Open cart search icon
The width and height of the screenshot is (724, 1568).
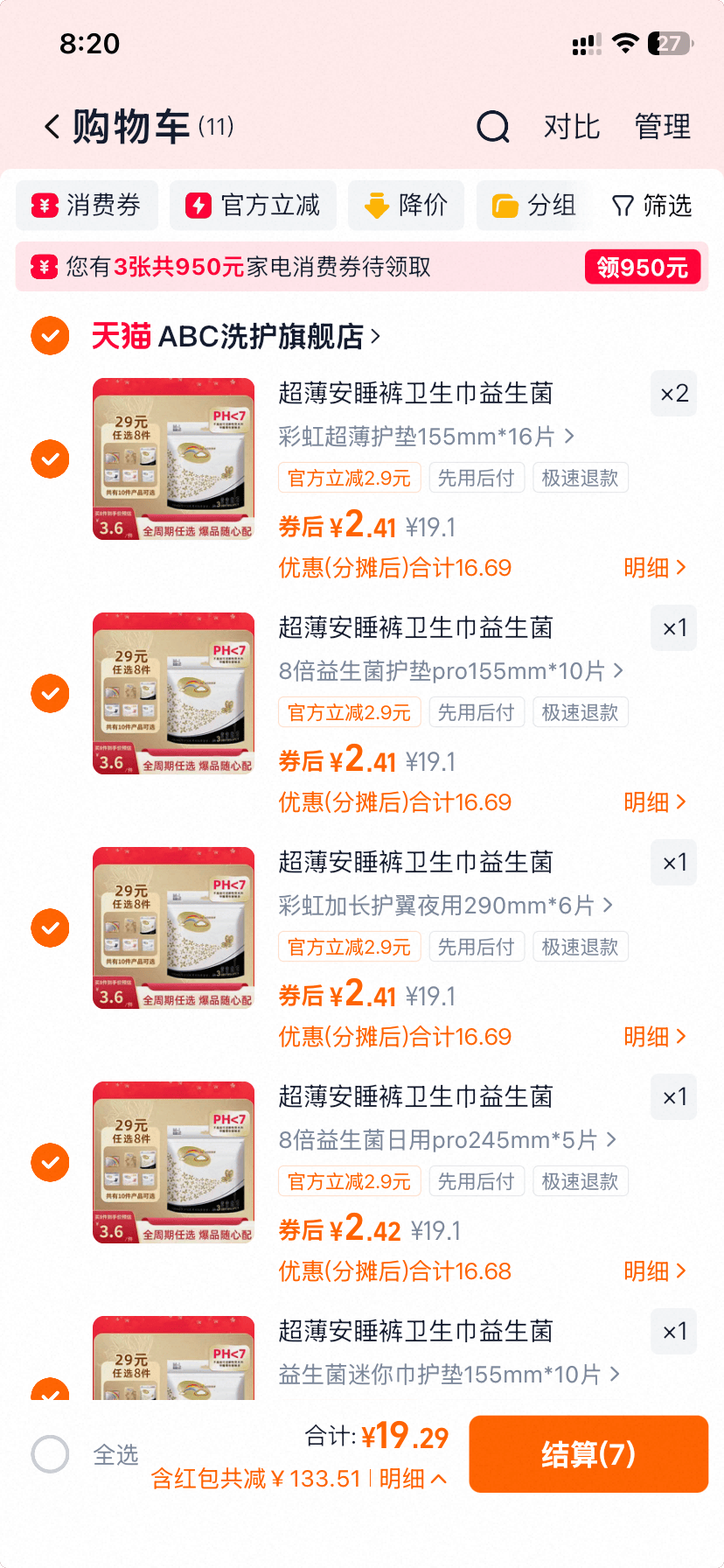click(493, 127)
